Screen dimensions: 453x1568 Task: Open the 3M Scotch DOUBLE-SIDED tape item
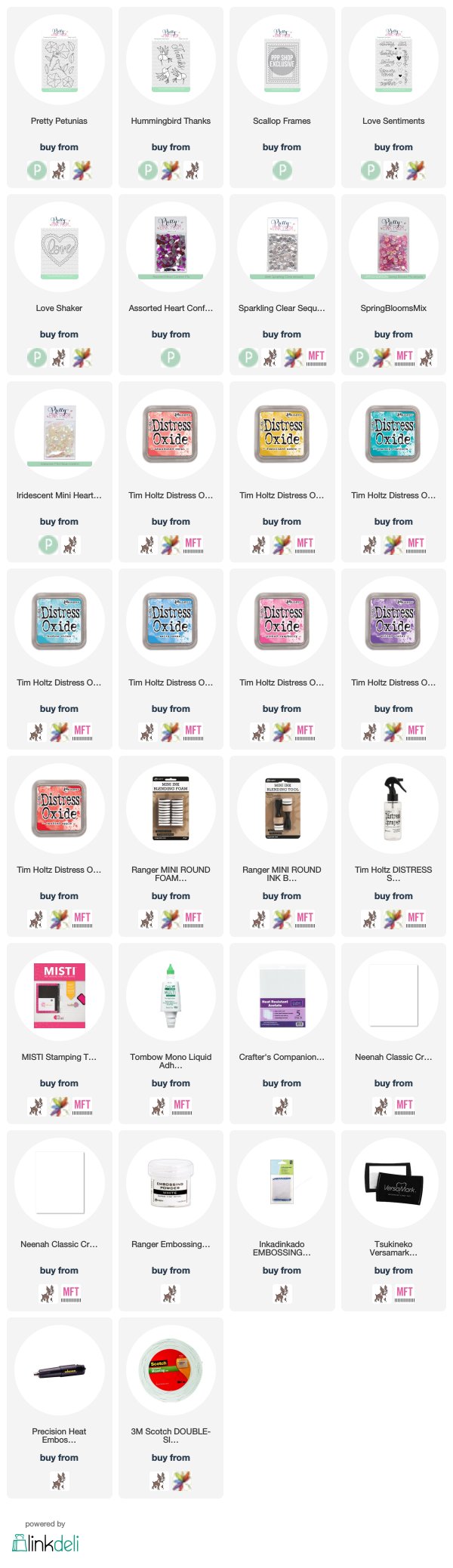coord(171,1371)
